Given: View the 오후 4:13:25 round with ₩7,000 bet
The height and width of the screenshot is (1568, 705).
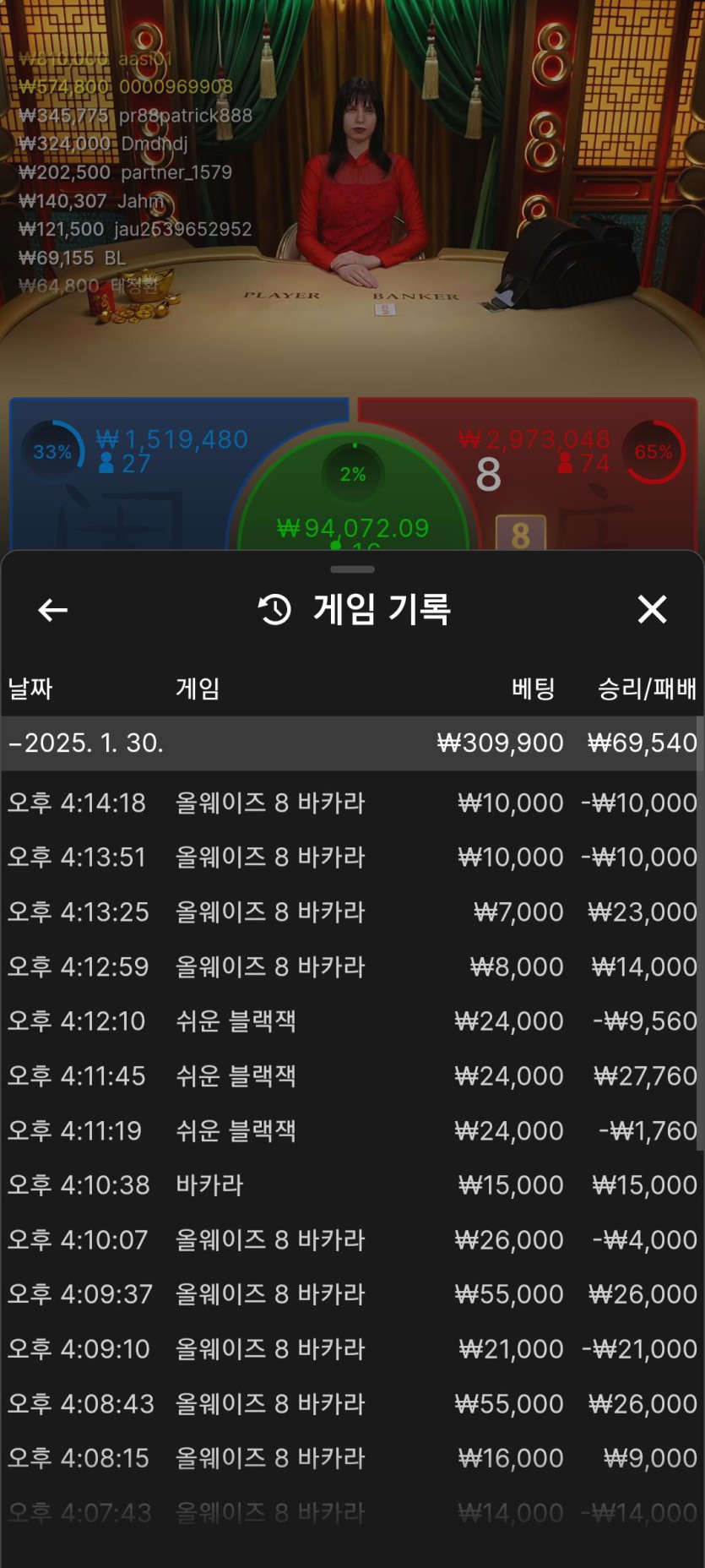Looking at the screenshot, I should [x=351, y=912].
